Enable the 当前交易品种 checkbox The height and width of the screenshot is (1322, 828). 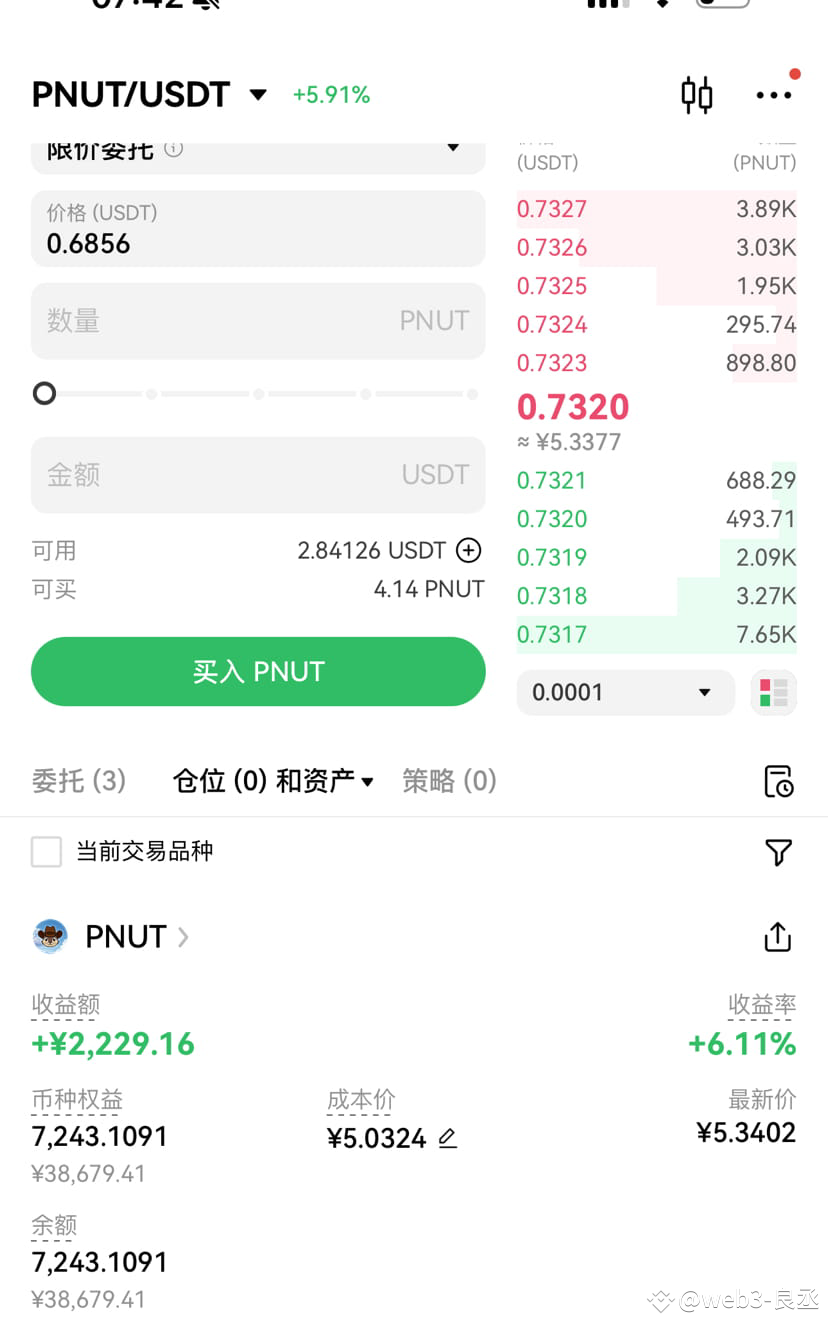[x=46, y=851]
